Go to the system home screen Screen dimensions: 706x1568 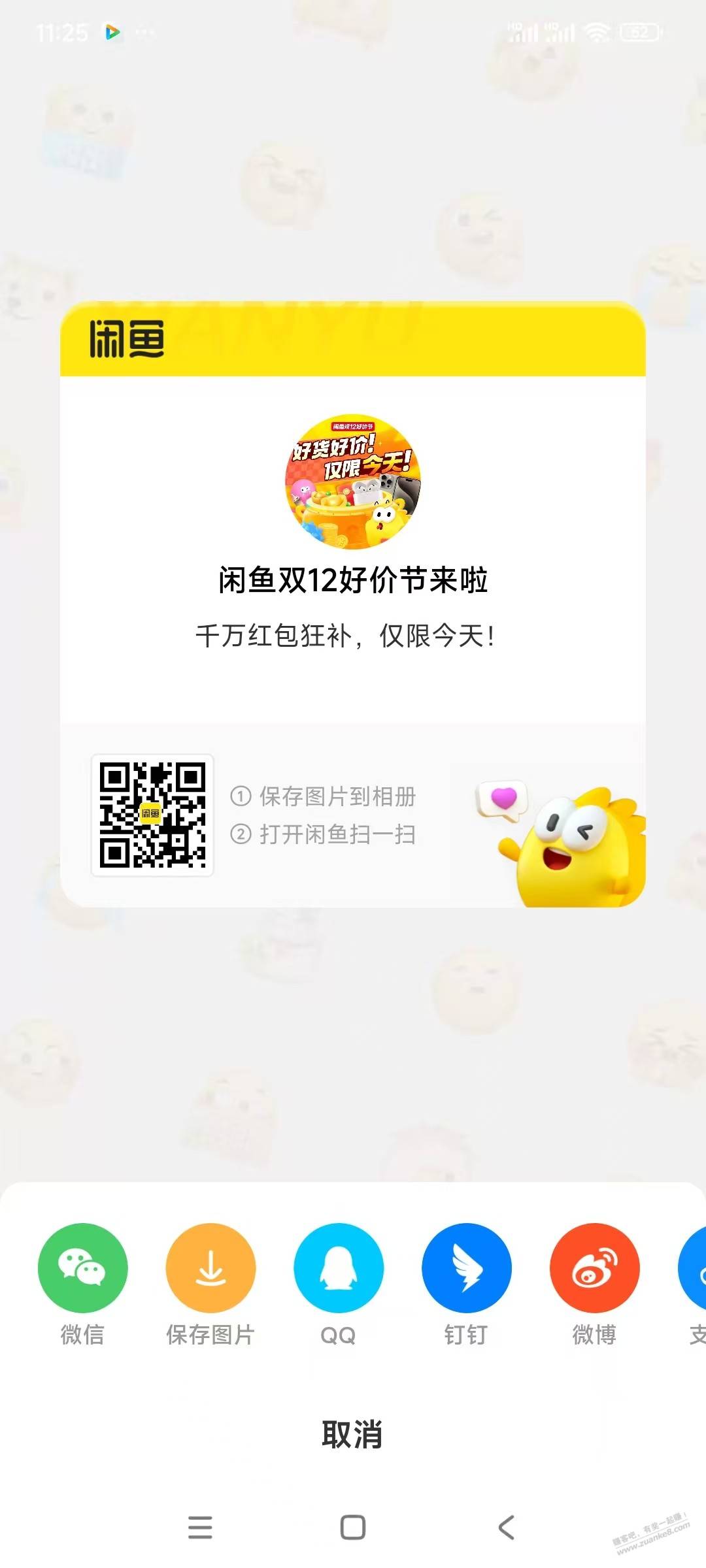(x=353, y=1527)
